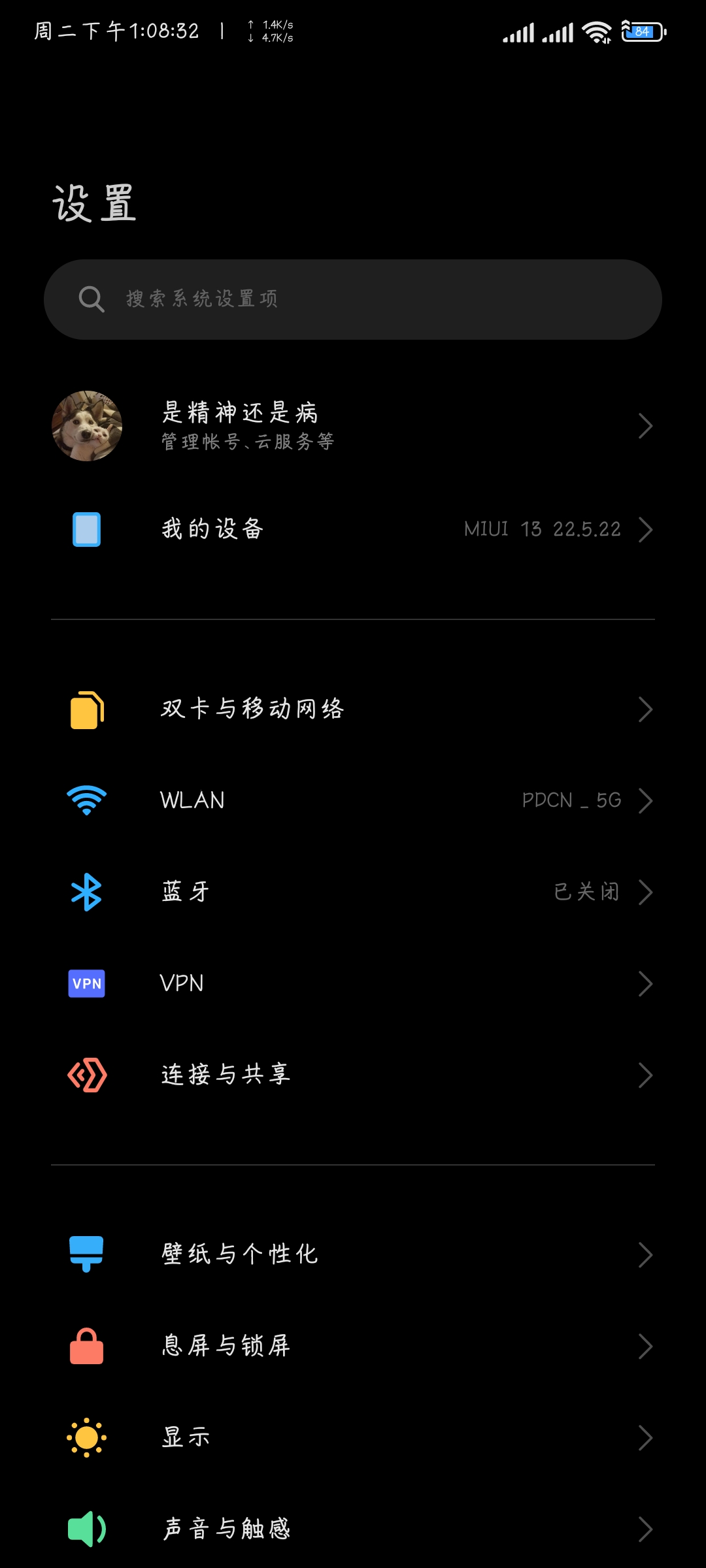
Task: Open VPN settings via the VPN icon
Action: (x=86, y=983)
